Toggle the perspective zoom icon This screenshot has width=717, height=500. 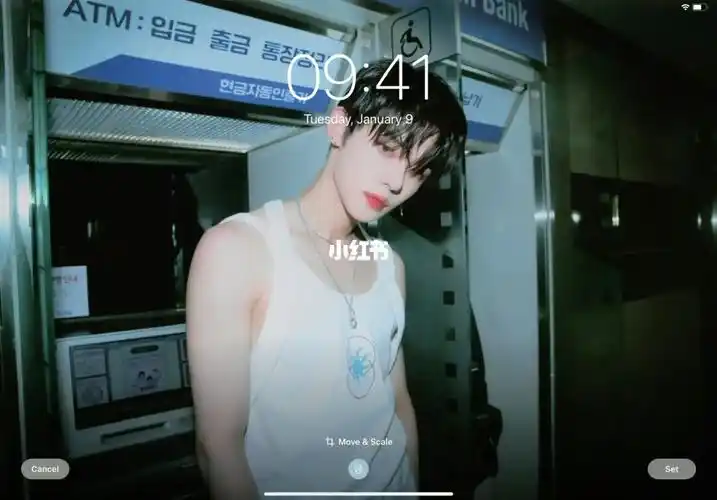358,468
